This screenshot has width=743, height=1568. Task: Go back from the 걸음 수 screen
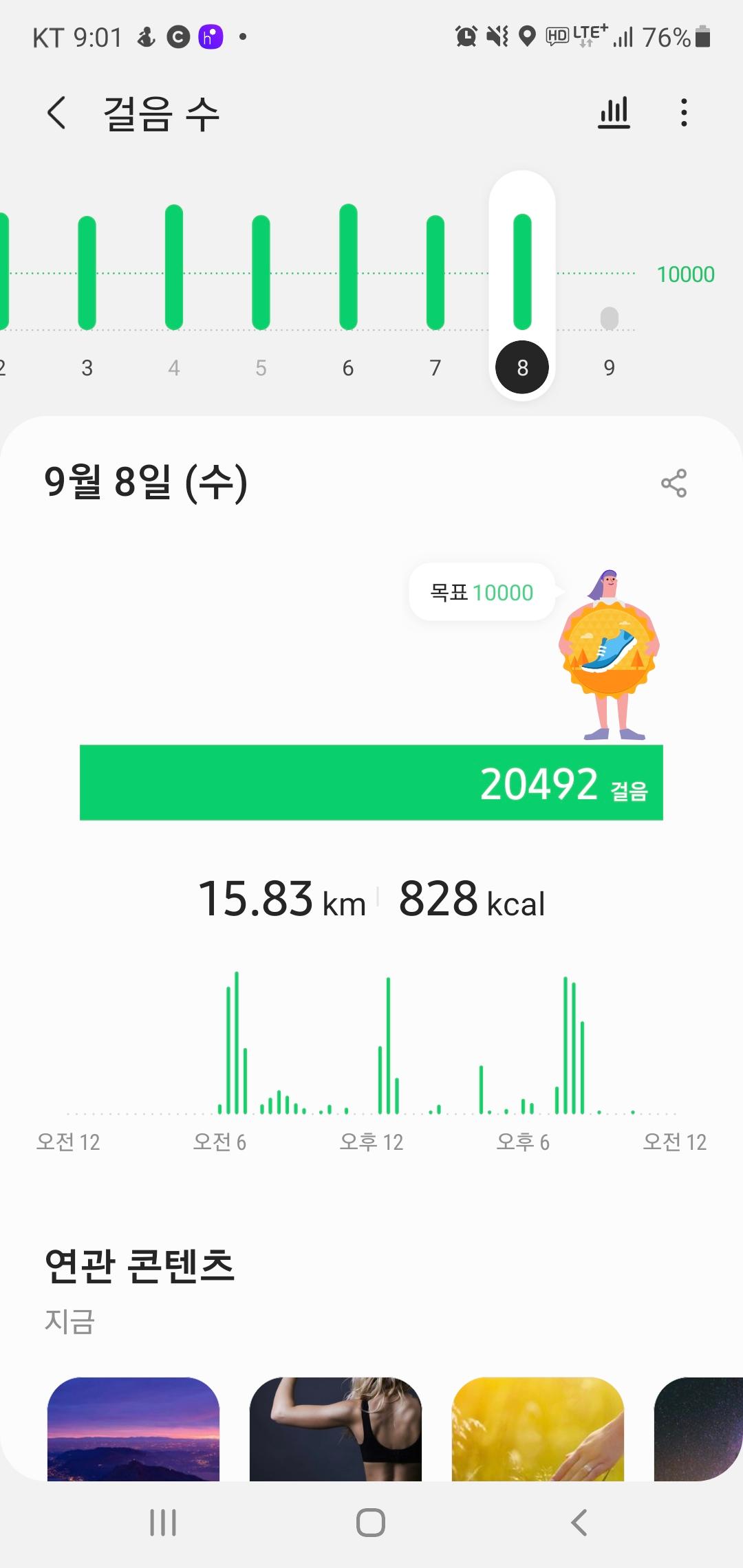pyautogui.click(x=56, y=113)
